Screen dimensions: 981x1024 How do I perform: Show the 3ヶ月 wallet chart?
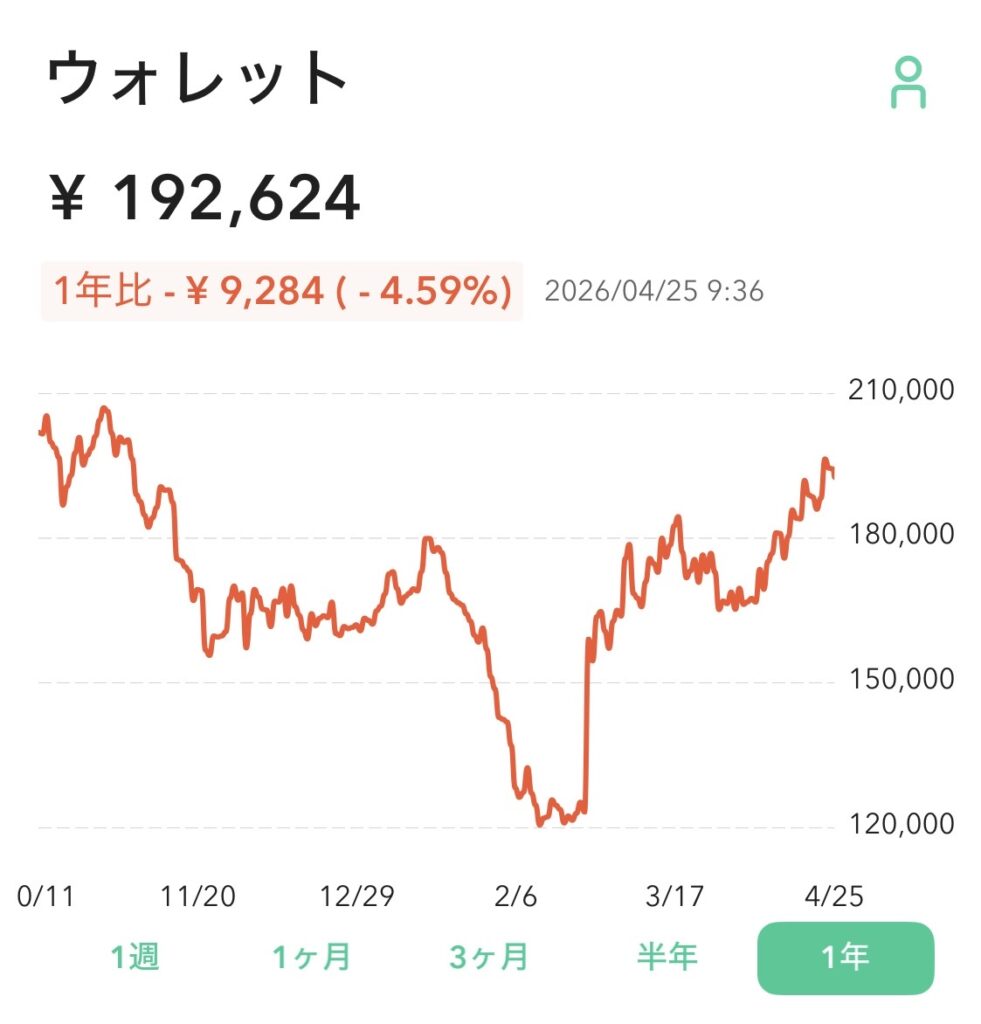(x=488, y=957)
